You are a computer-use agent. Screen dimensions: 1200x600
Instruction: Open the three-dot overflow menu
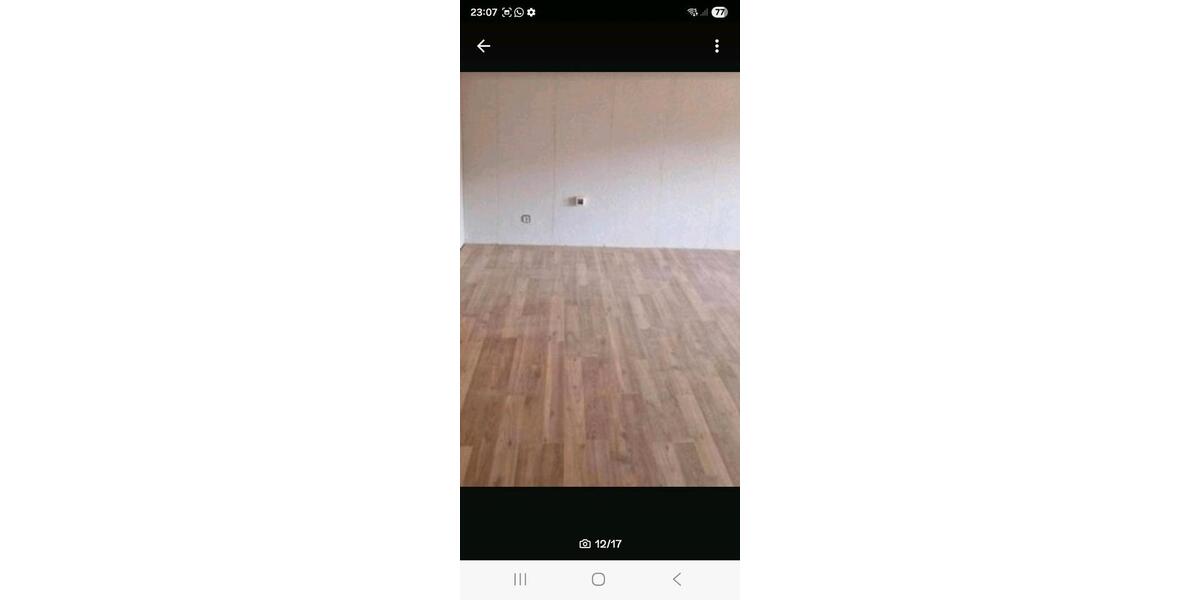pos(716,46)
